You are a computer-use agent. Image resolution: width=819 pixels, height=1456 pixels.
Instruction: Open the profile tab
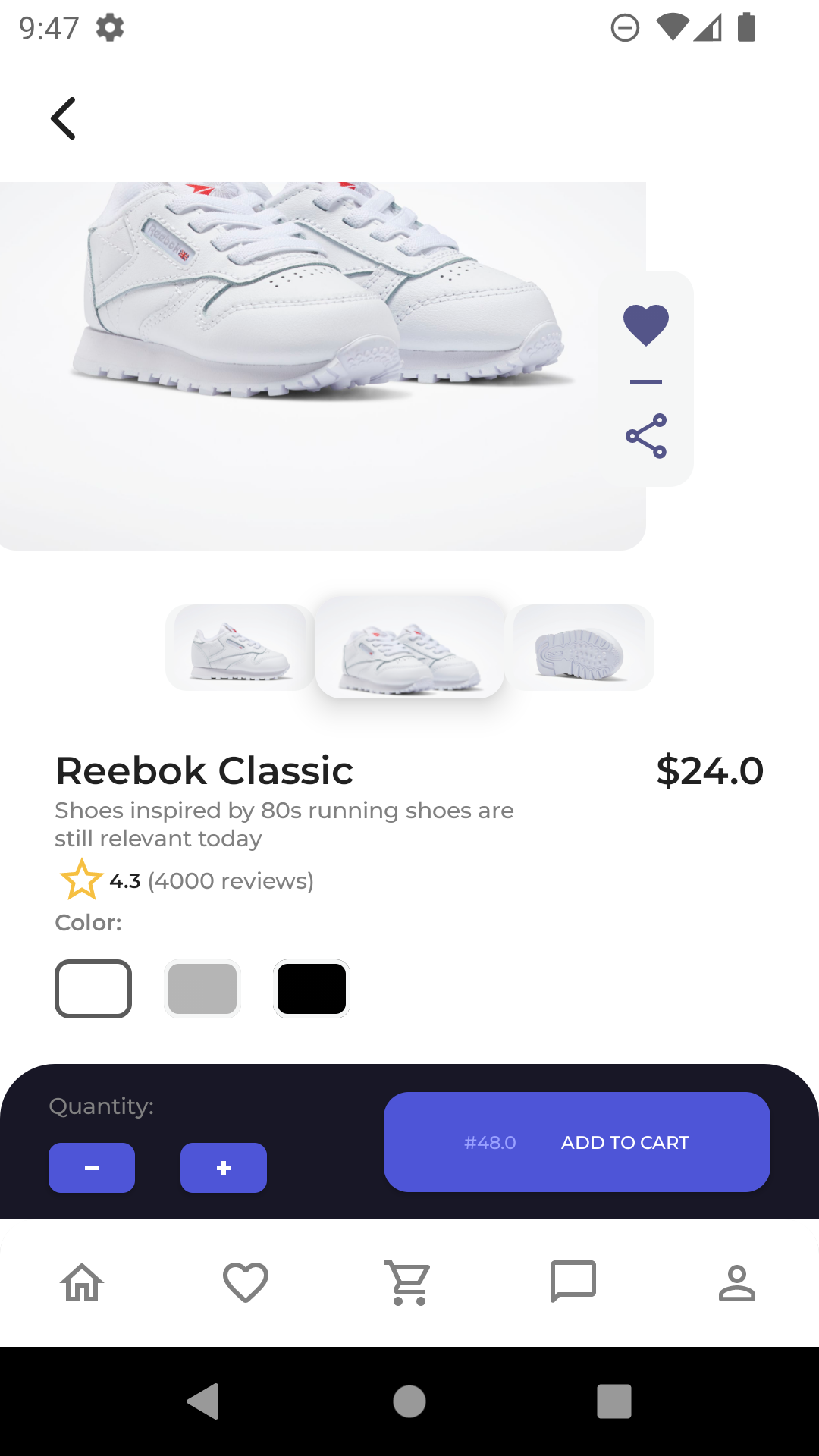(737, 1283)
